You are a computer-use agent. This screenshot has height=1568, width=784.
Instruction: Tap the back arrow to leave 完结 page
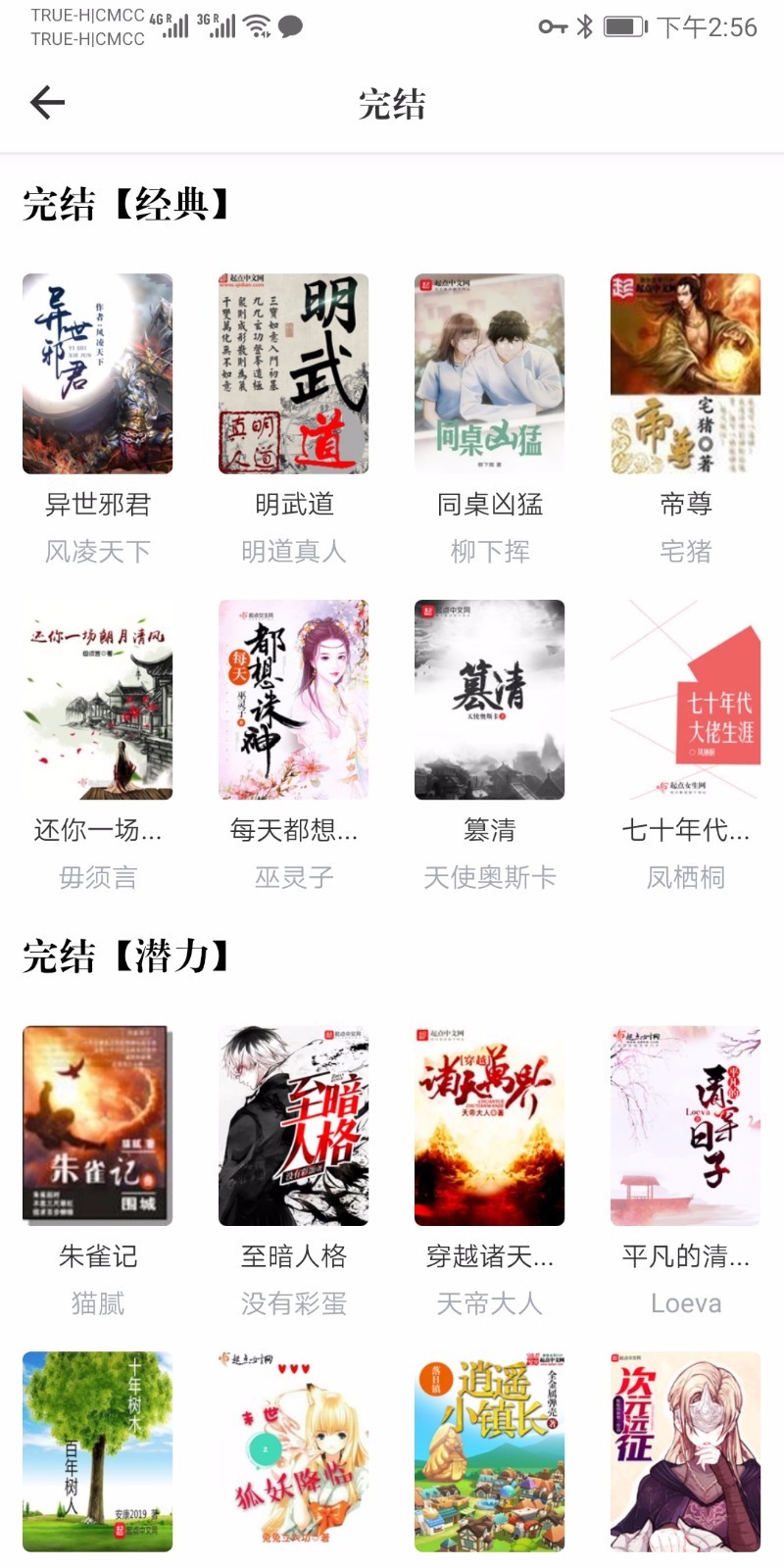click(44, 101)
